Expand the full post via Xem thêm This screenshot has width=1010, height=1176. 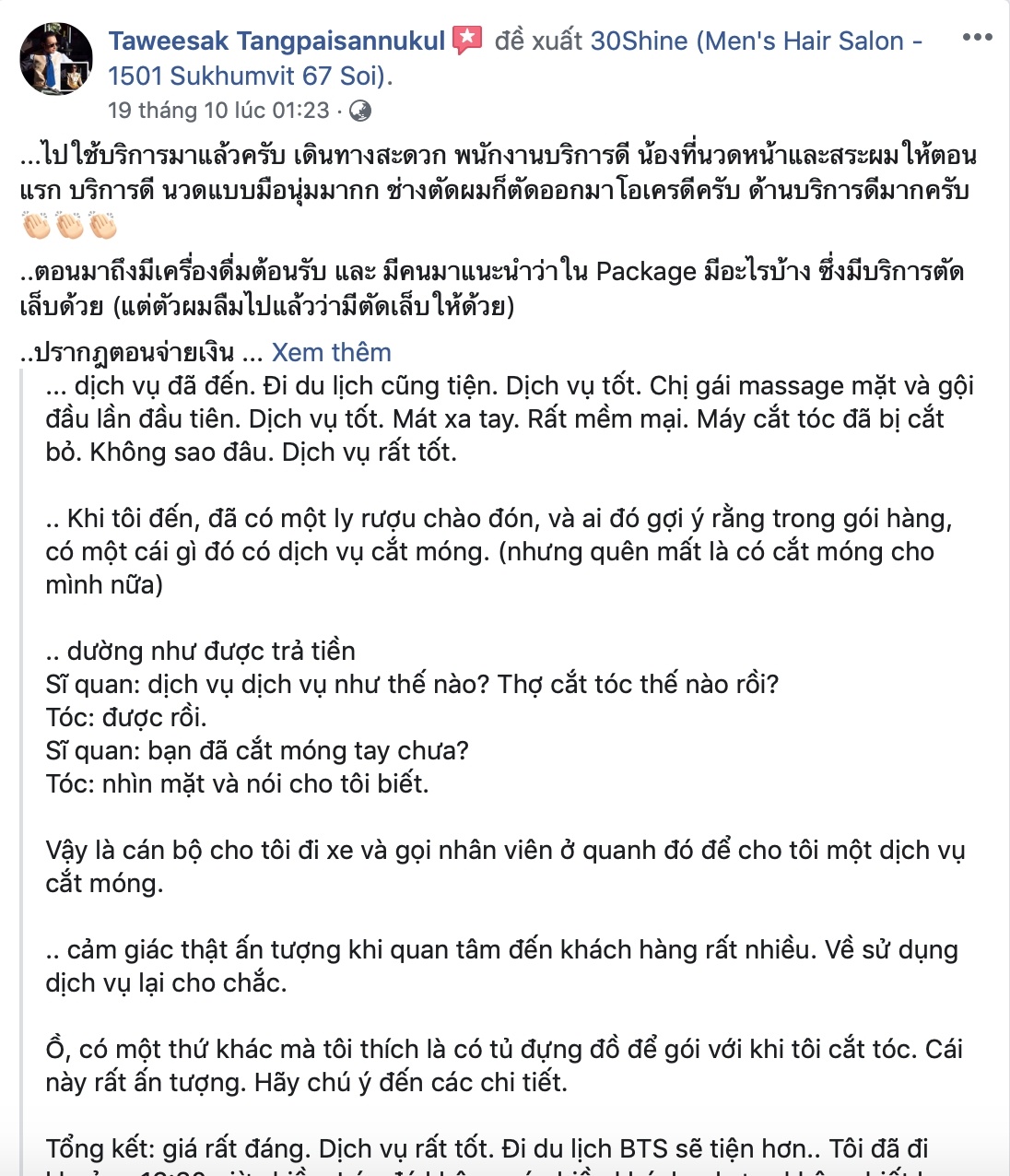(x=330, y=351)
